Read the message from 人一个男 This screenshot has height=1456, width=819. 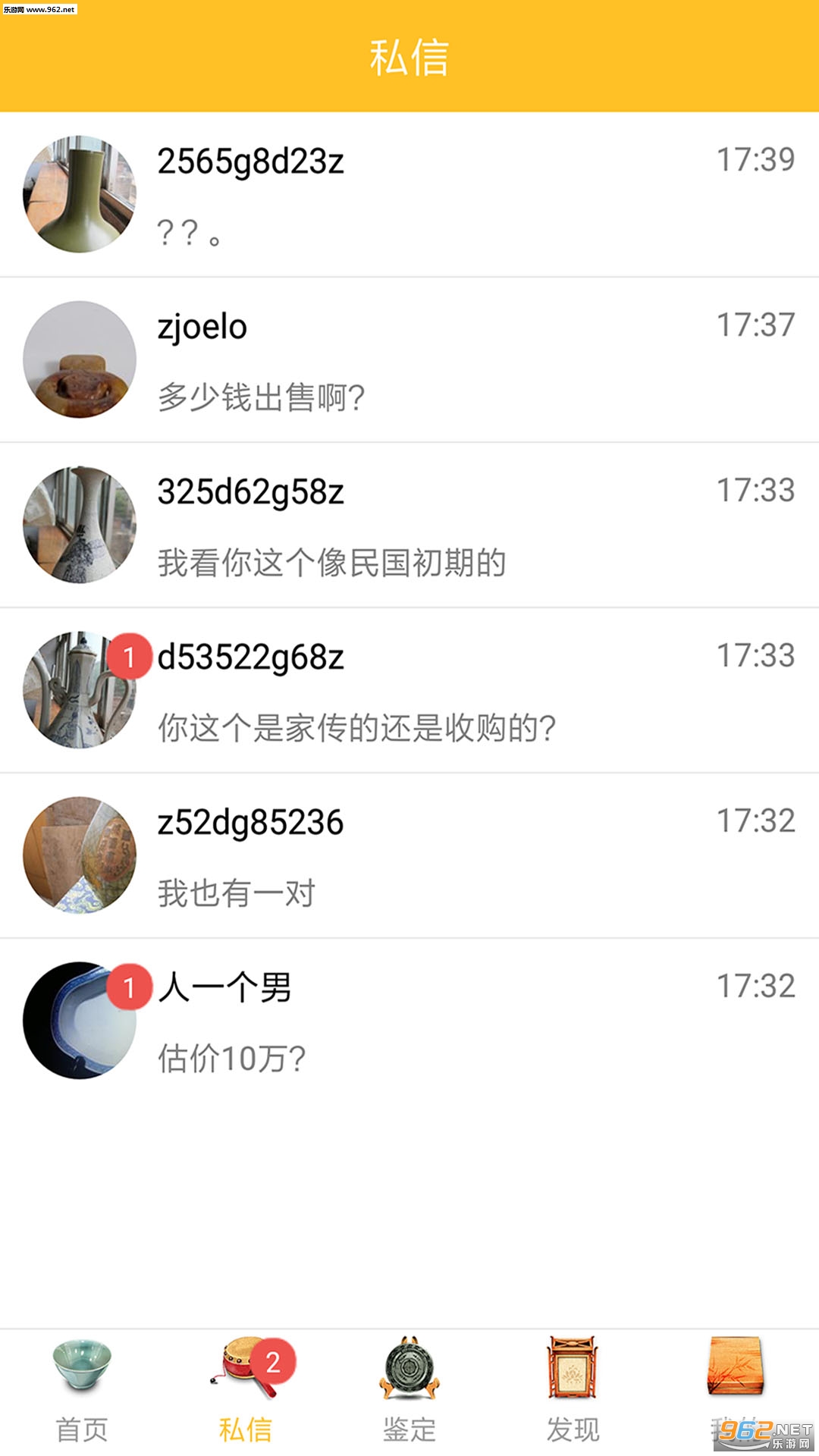pyautogui.click(x=409, y=1021)
